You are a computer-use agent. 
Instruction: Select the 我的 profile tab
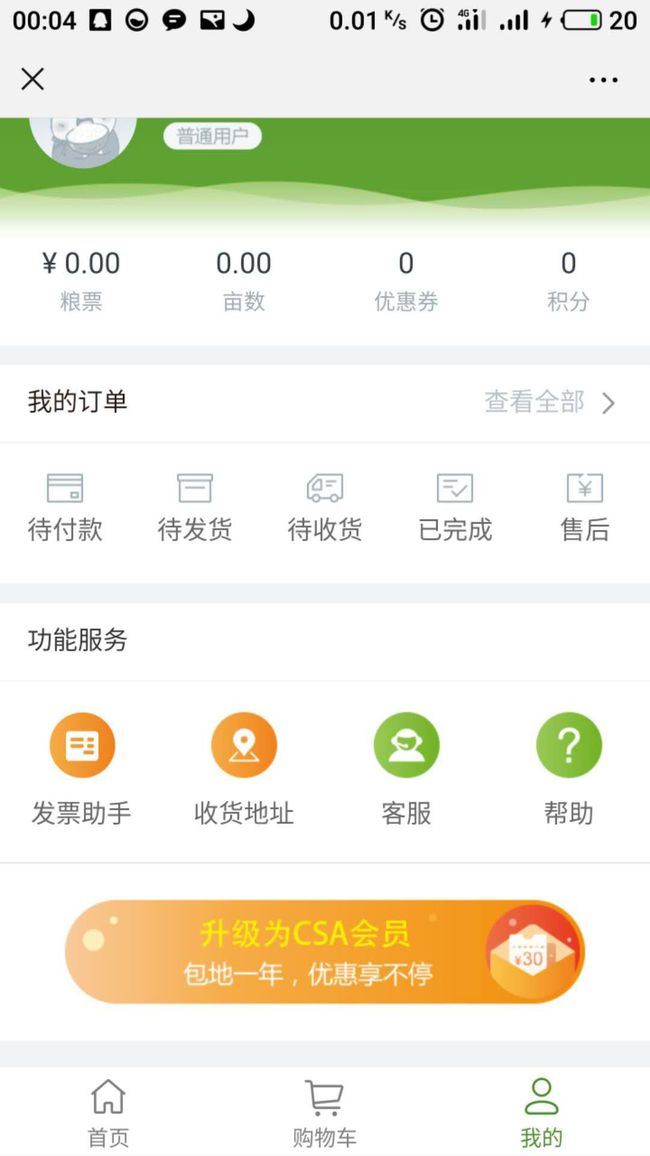(x=541, y=1112)
